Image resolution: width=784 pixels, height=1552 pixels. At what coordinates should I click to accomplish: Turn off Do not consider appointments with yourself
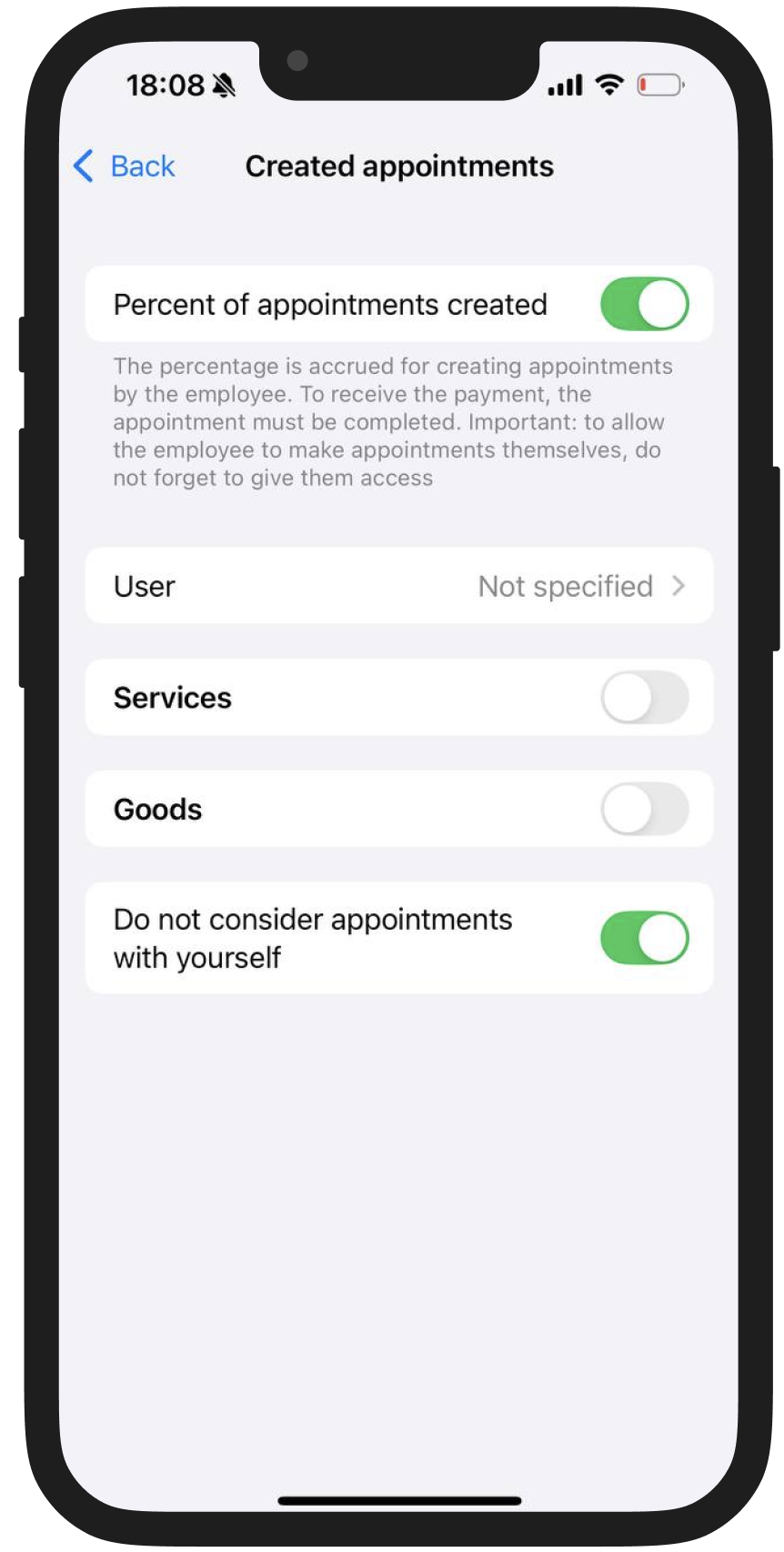point(644,938)
